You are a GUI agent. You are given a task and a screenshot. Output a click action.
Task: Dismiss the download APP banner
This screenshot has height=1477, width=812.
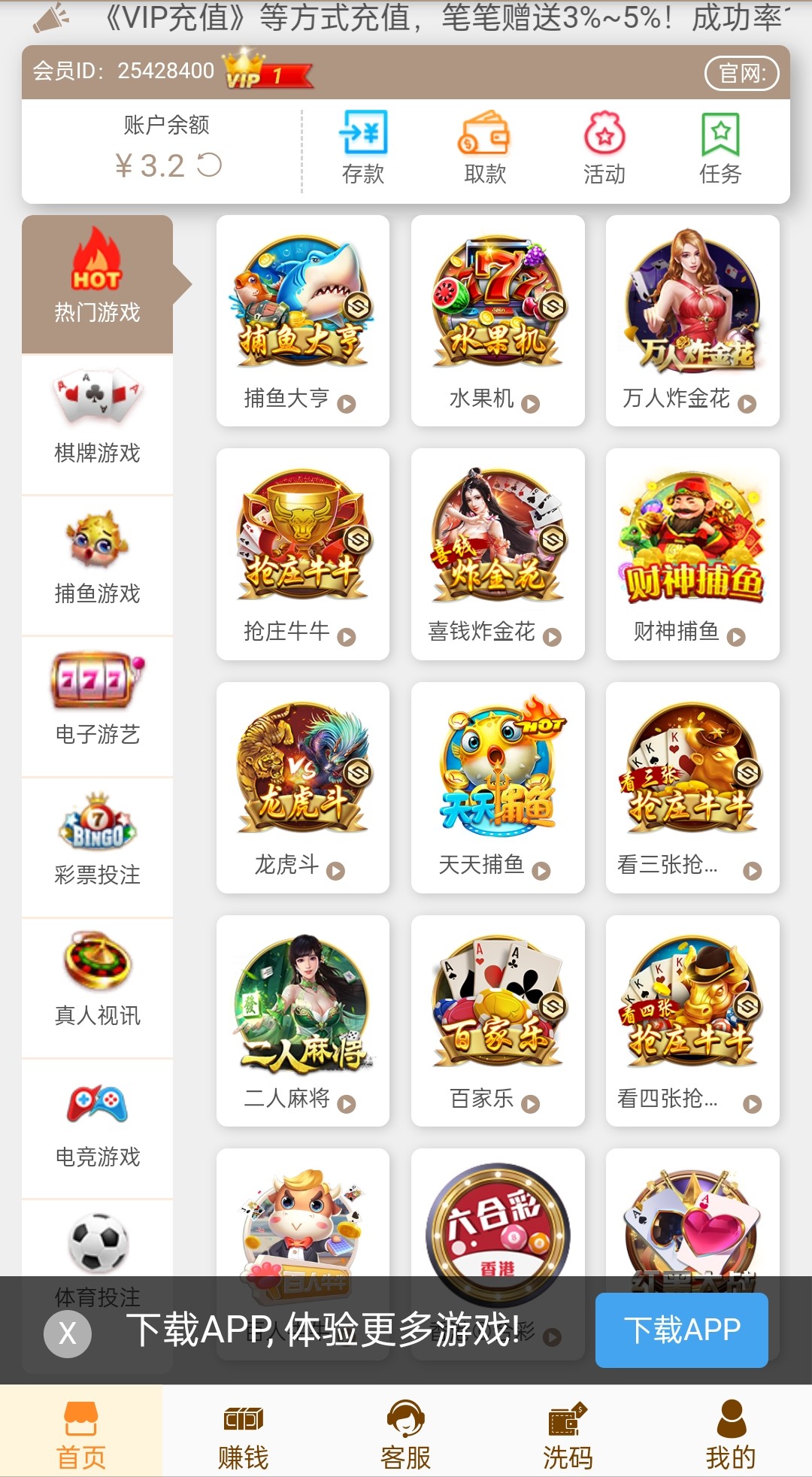tap(68, 1333)
